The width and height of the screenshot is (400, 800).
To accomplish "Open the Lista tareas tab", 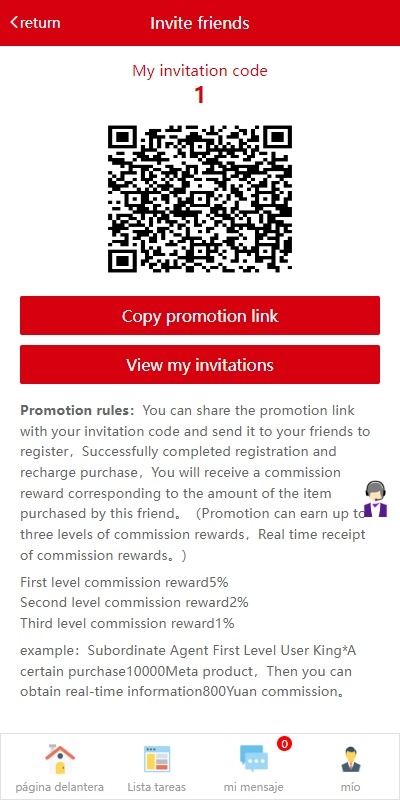I will point(157,766).
